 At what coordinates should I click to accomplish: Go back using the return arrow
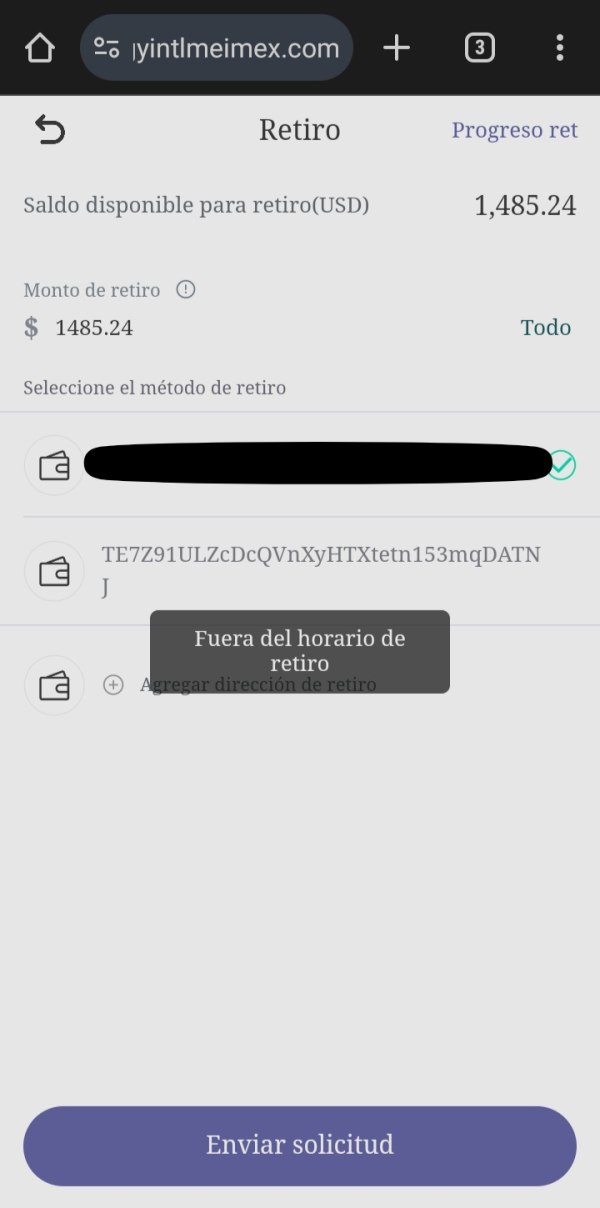(x=49, y=129)
